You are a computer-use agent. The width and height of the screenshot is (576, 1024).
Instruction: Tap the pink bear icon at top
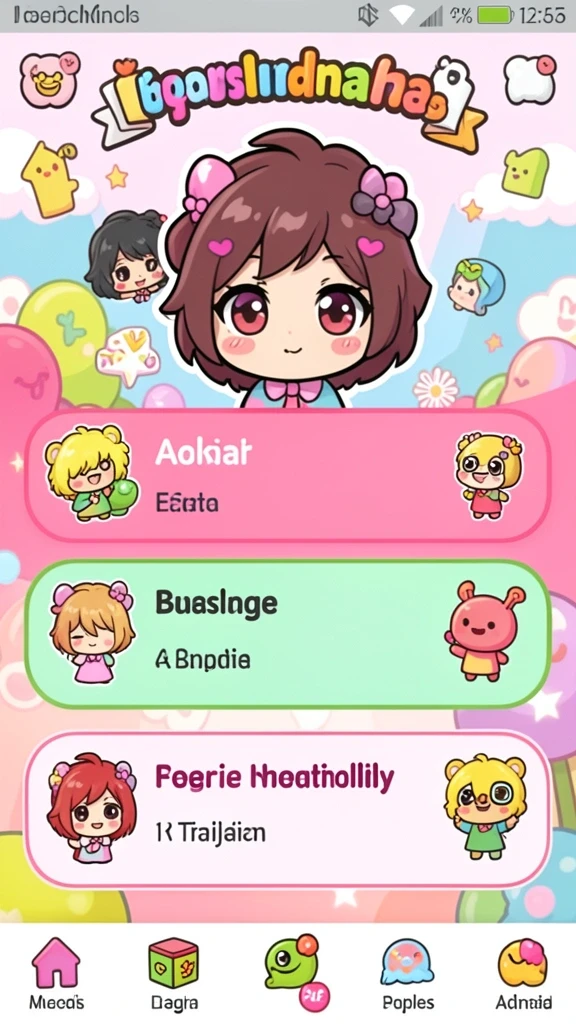50,80
